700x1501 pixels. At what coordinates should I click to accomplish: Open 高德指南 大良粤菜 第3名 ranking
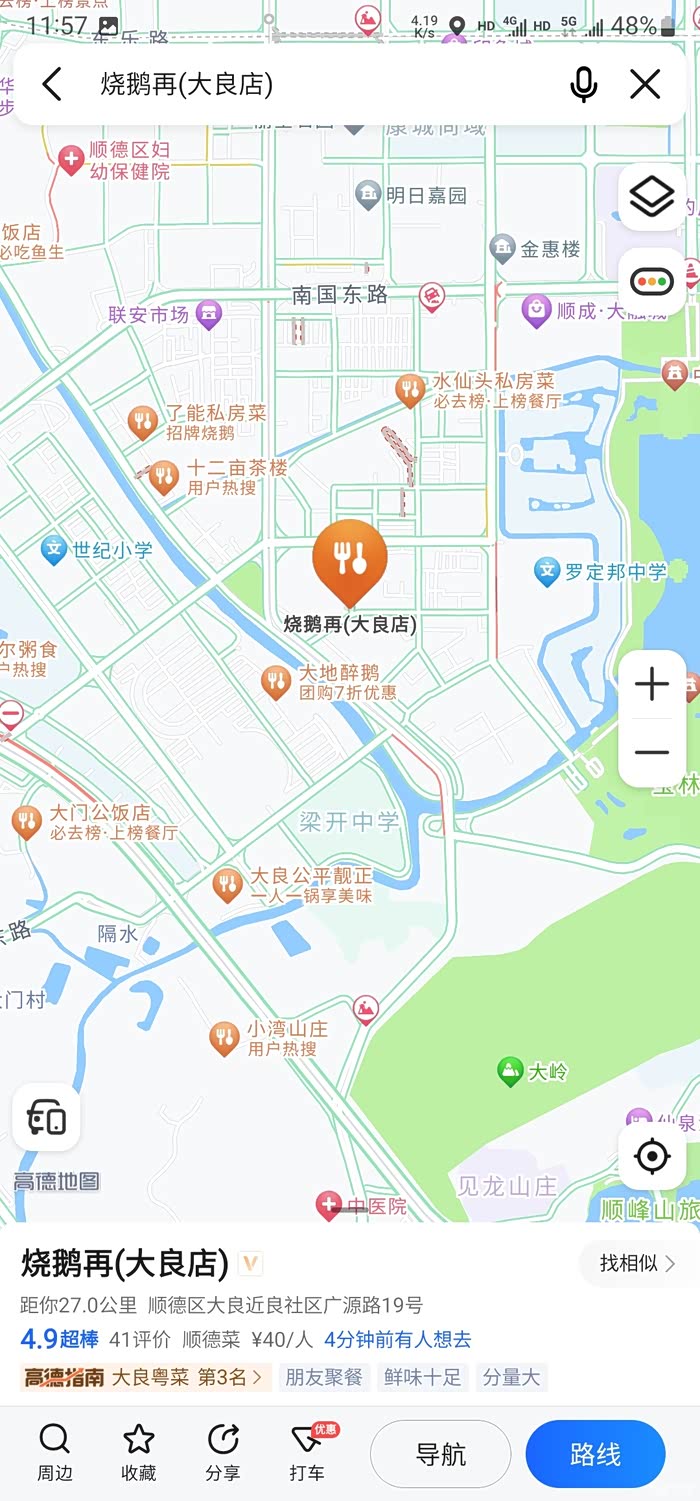pyautogui.click(x=145, y=1377)
